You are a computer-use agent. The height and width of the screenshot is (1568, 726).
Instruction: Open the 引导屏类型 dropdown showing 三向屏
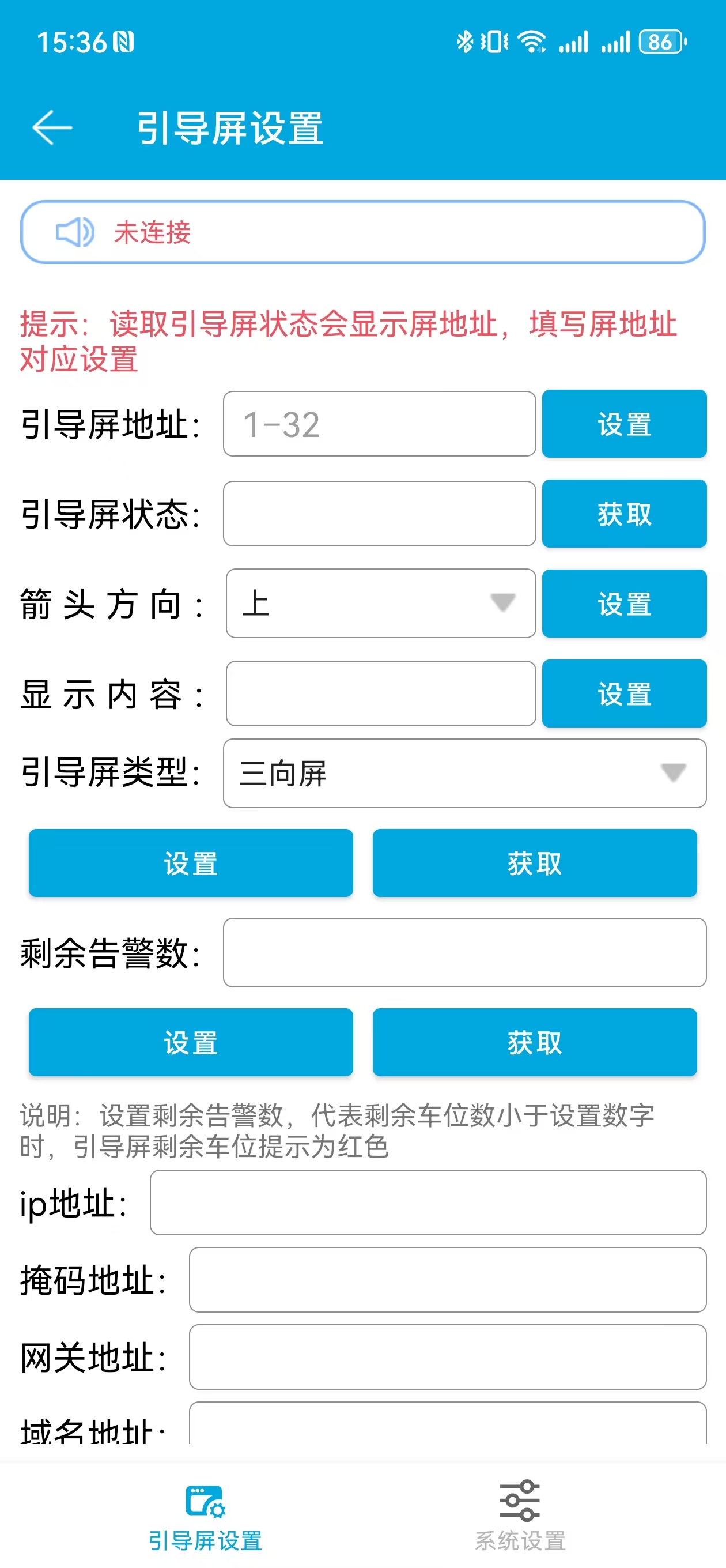465,773
